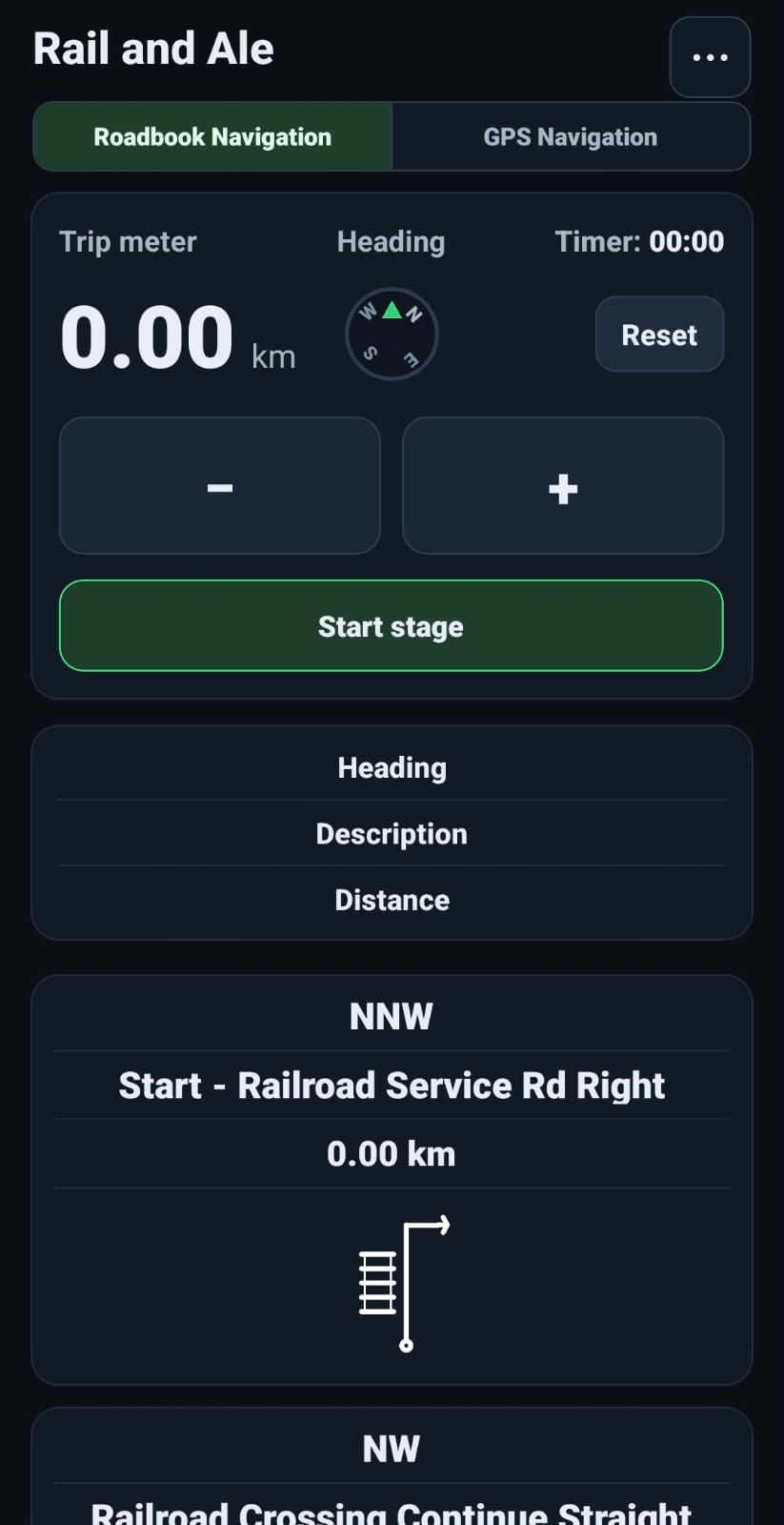Select the NW heading on the next card
The width and height of the screenshot is (784, 1525).
pos(391,1448)
